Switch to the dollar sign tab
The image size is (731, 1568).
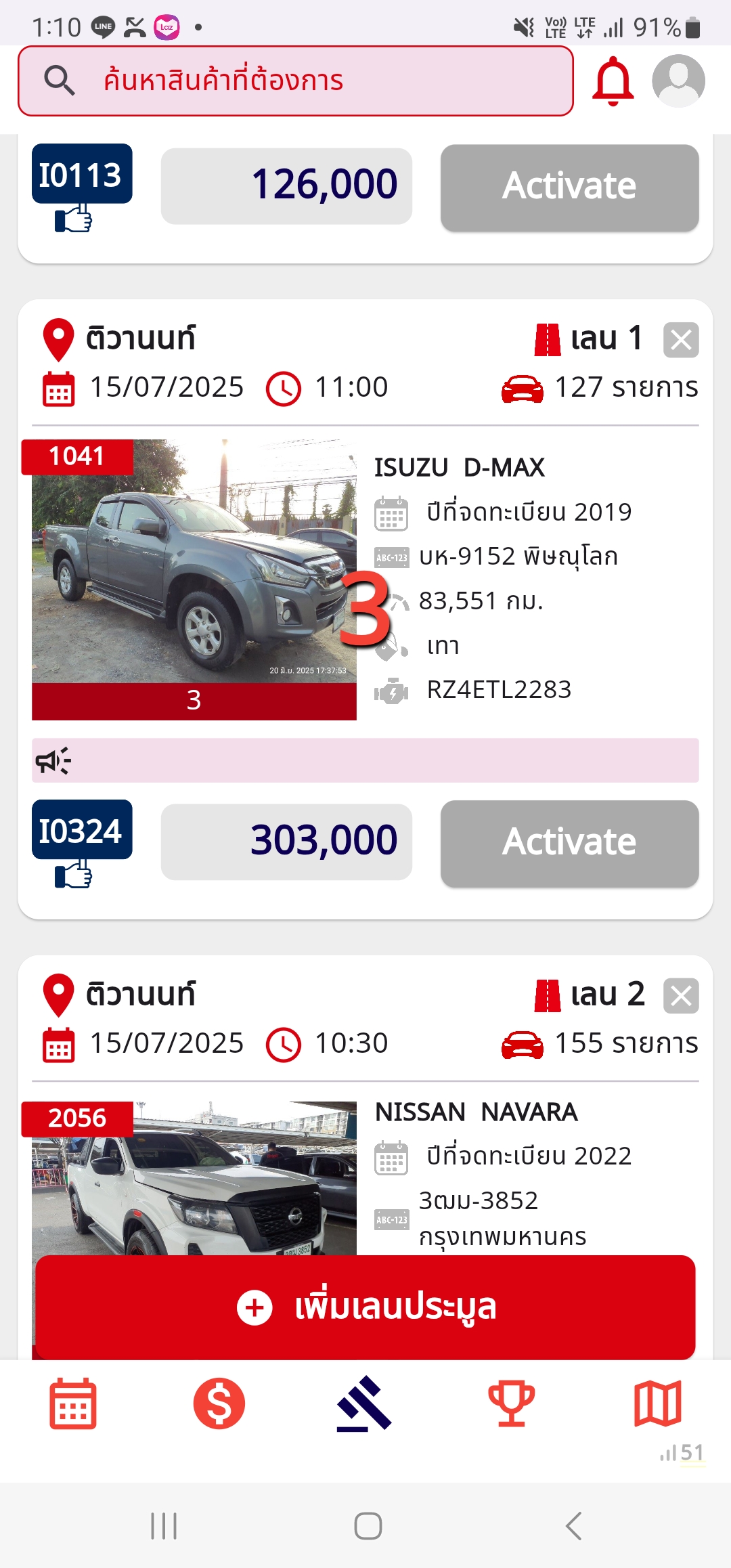tap(219, 1403)
